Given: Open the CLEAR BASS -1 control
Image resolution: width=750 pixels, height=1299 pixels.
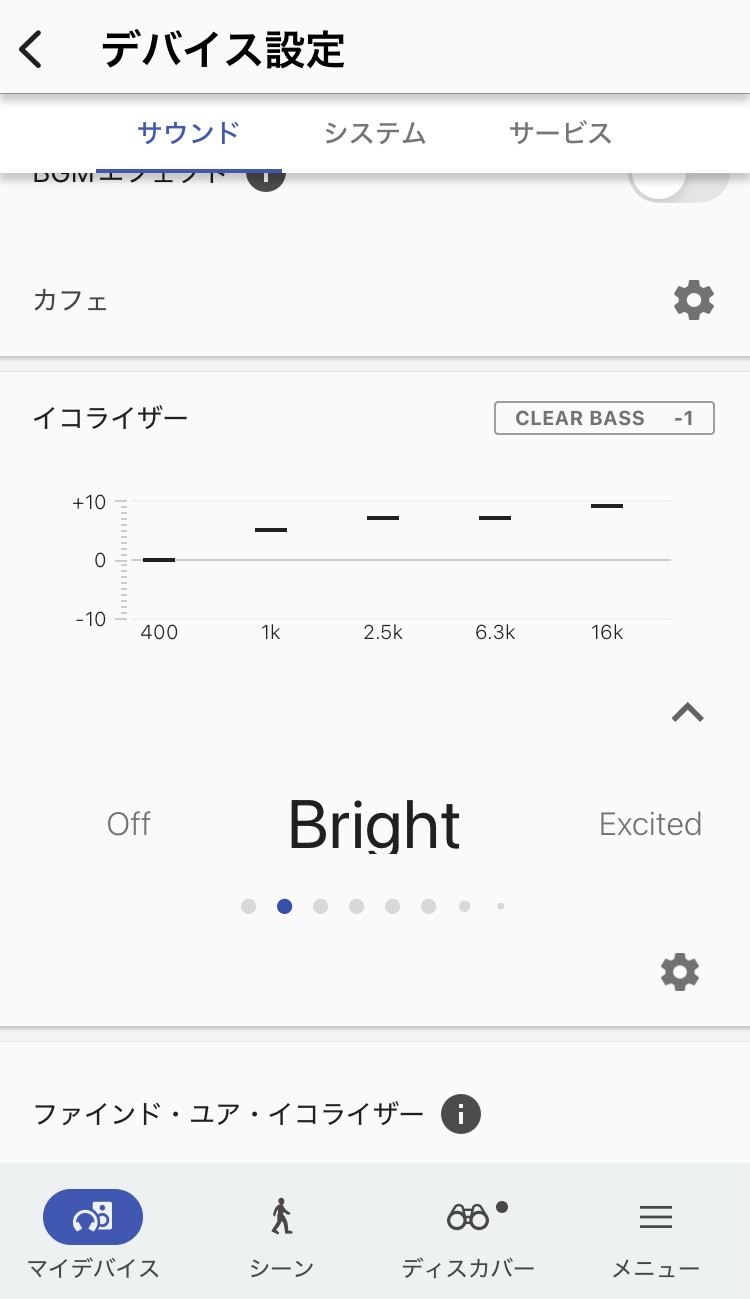Looking at the screenshot, I should point(604,418).
